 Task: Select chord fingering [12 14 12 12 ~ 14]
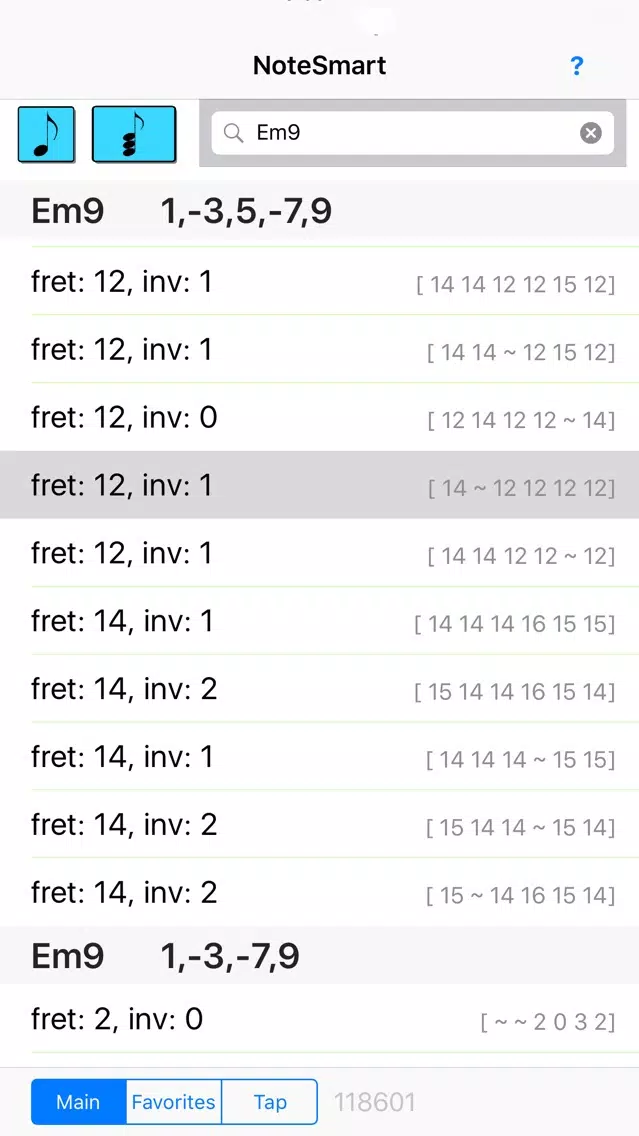[320, 417]
